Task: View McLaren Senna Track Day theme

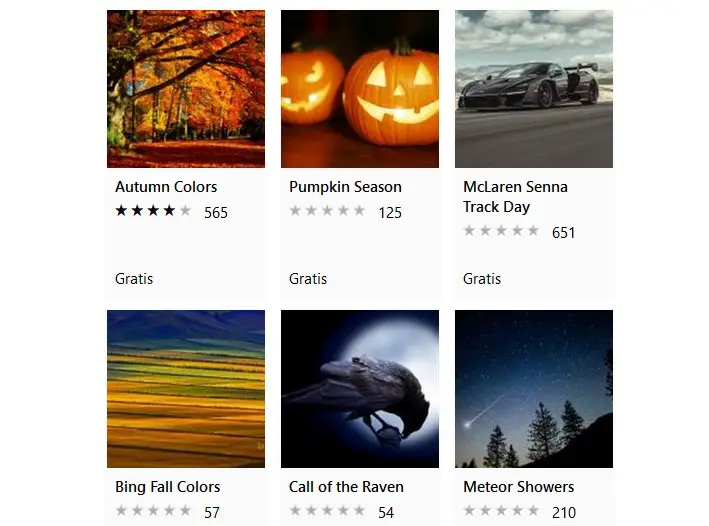Action: click(x=534, y=90)
